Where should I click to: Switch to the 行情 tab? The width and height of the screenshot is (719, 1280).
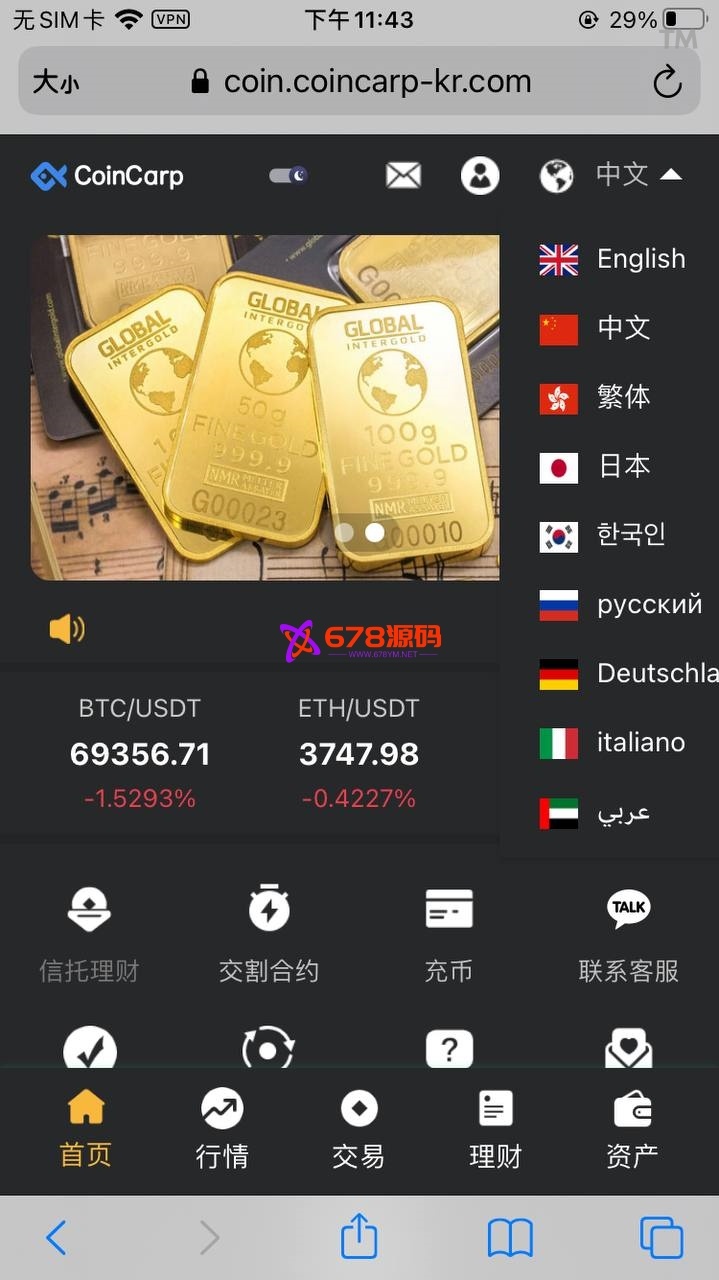click(x=222, y=1130)
